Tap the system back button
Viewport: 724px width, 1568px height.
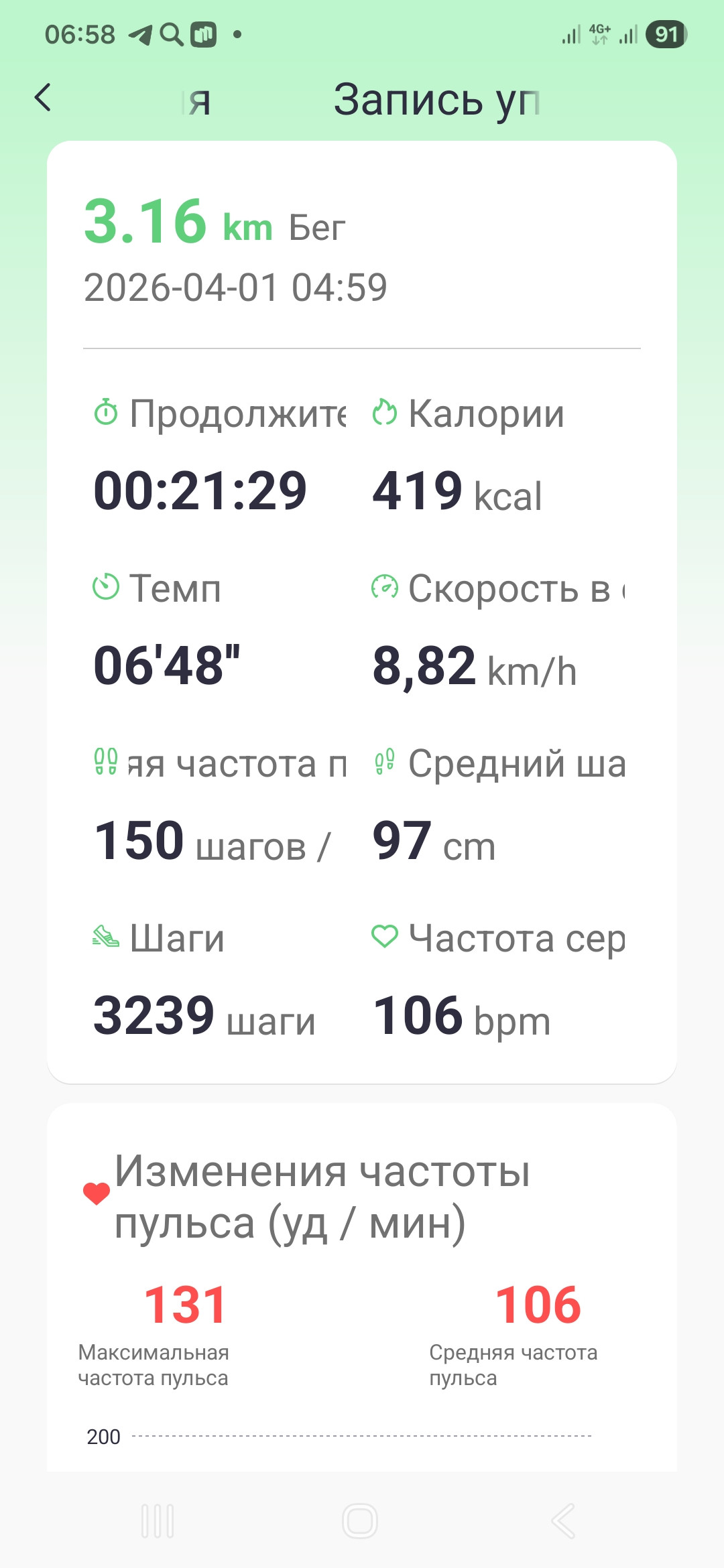(x=563, y=1520)
